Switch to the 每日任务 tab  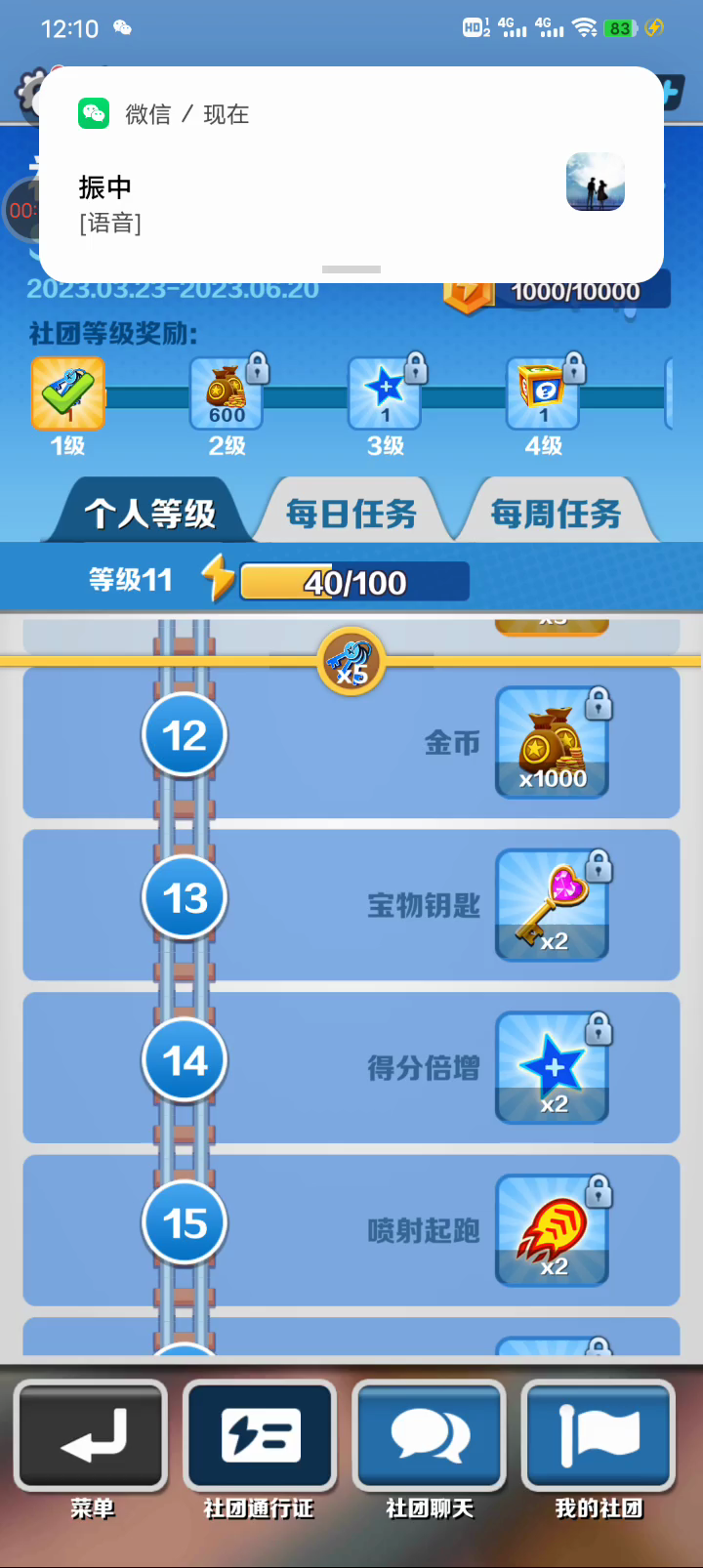coord(351,513)
